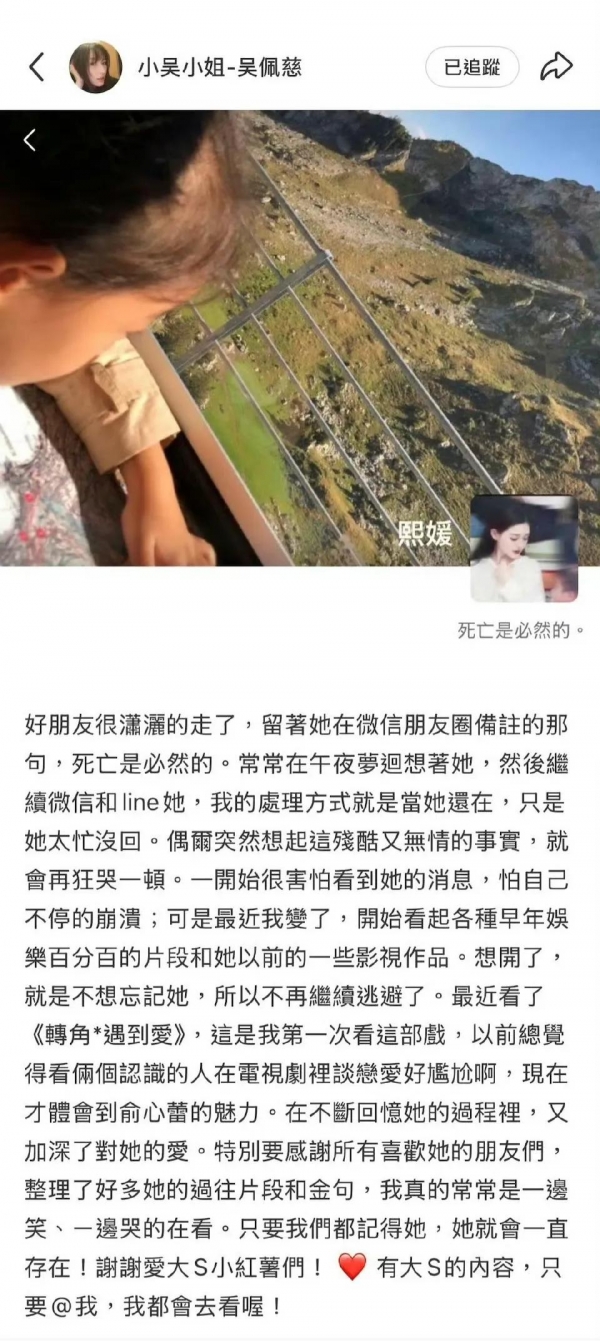This screenshot has width=600, height=1341.
Task: Share this post via the arrow icon
Action: coord(556,67)
